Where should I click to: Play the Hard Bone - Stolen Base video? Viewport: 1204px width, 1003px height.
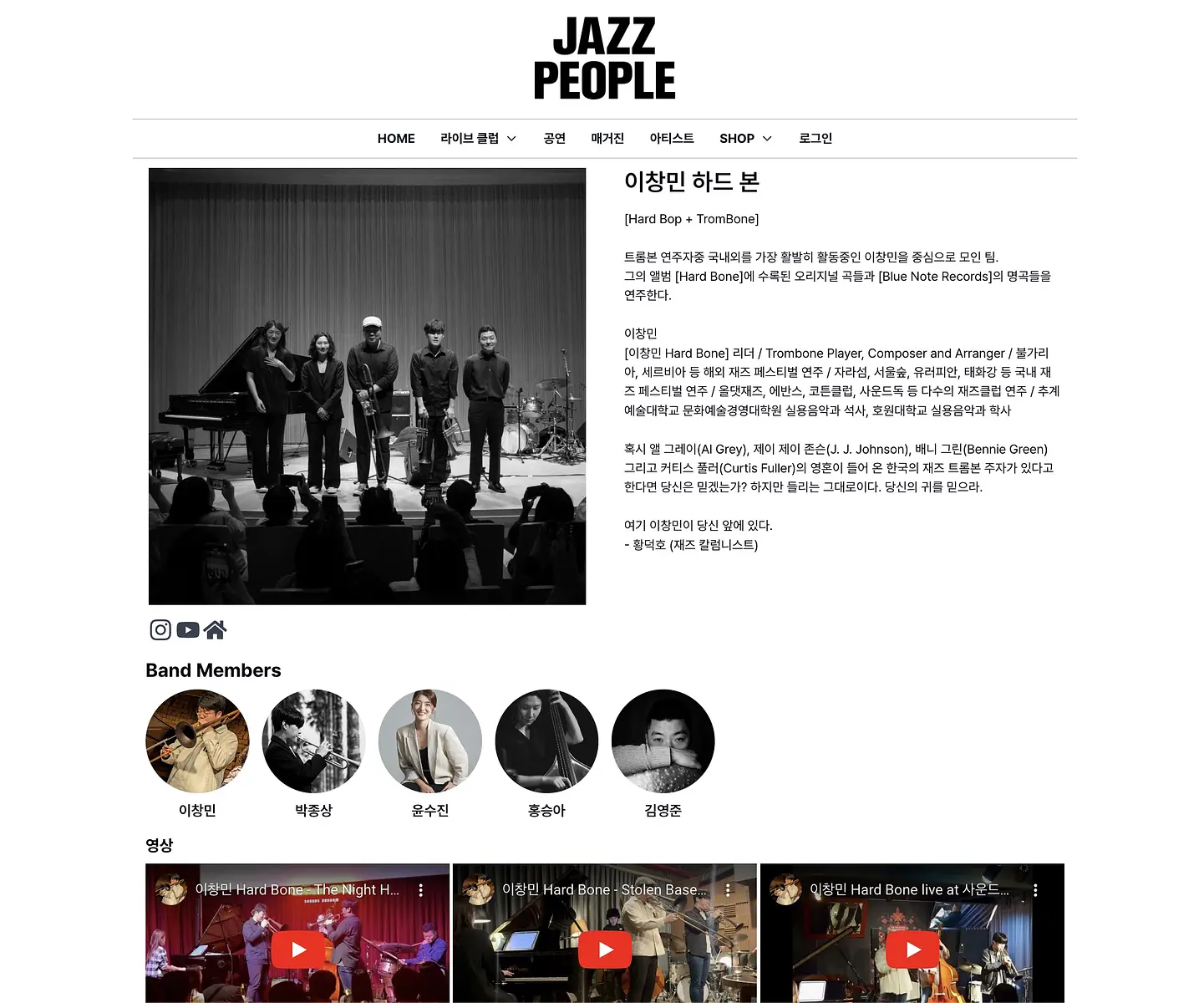coord(606,950)
